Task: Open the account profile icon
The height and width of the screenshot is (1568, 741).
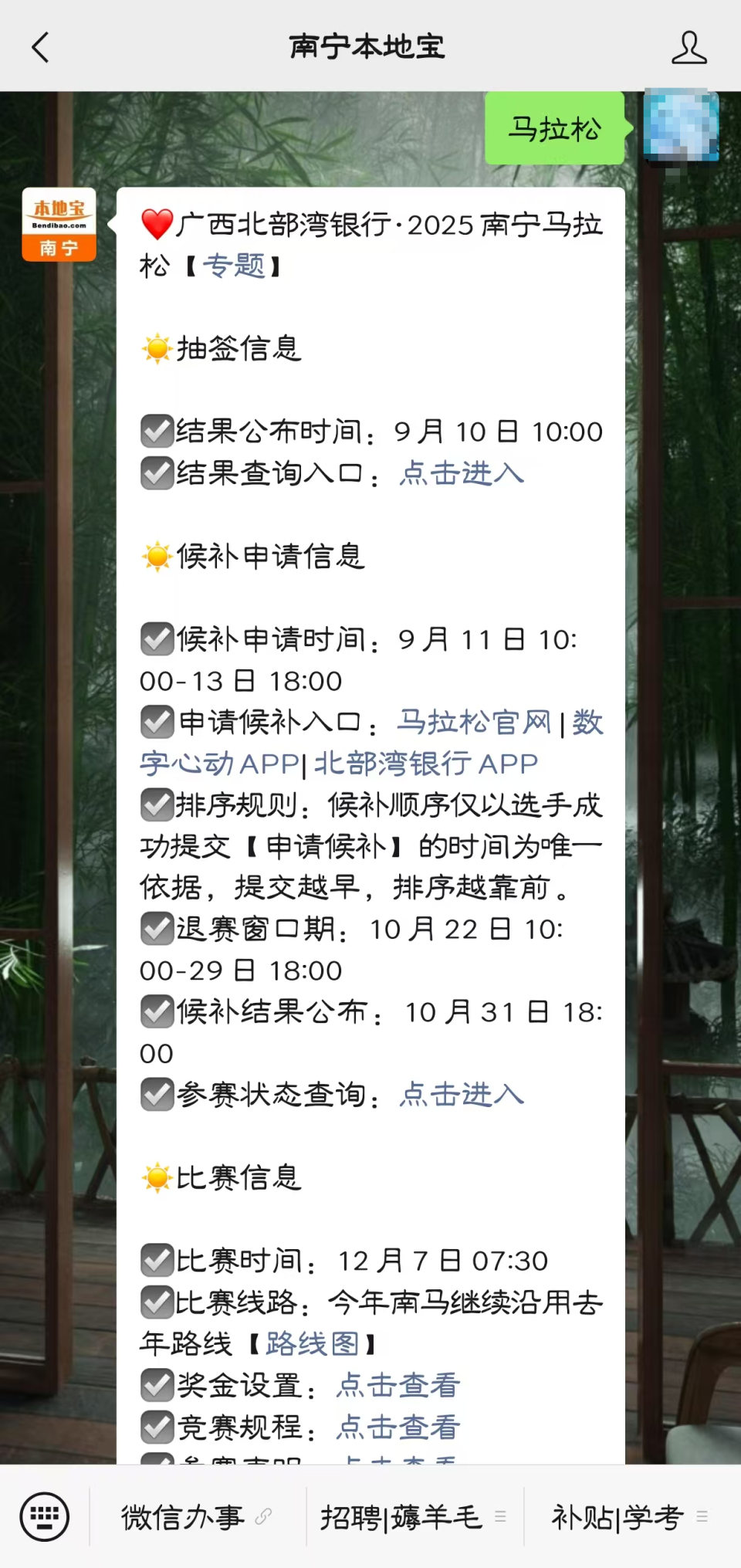Action: [689, 47]
